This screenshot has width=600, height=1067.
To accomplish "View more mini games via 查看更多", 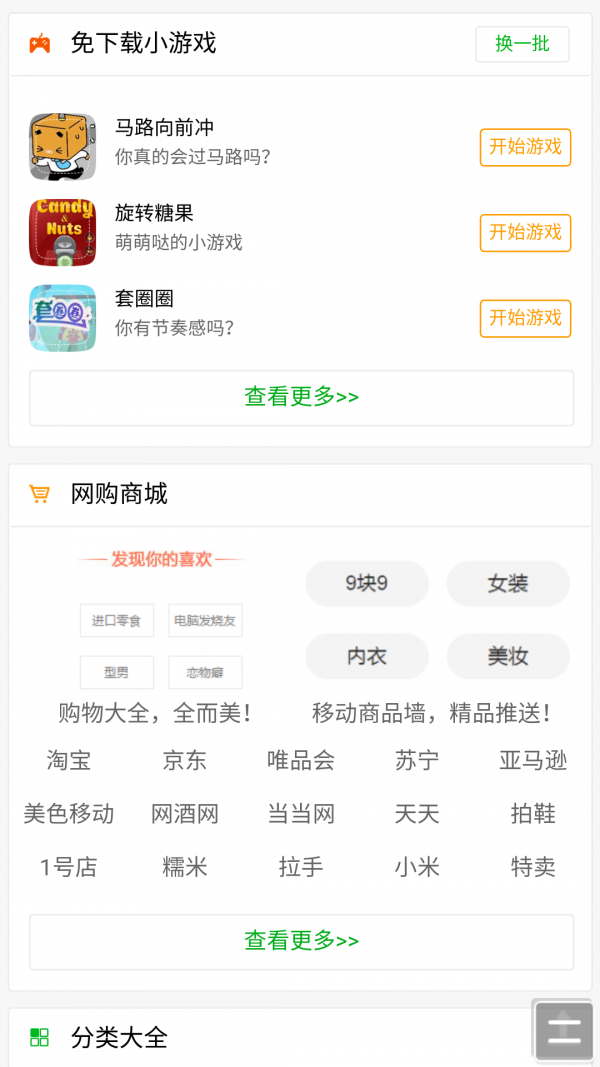I will click(301, 397).
